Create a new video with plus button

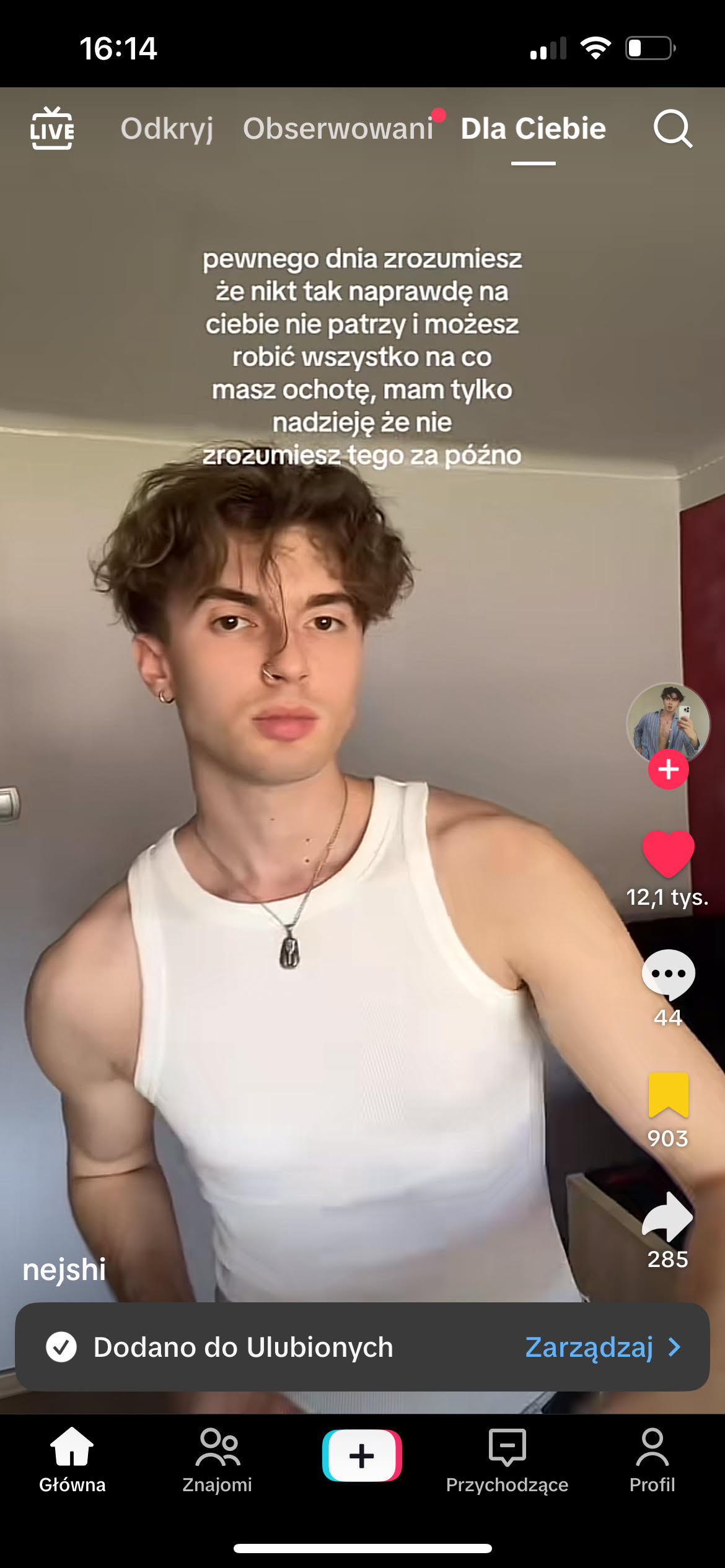(x=362, y=1455)
